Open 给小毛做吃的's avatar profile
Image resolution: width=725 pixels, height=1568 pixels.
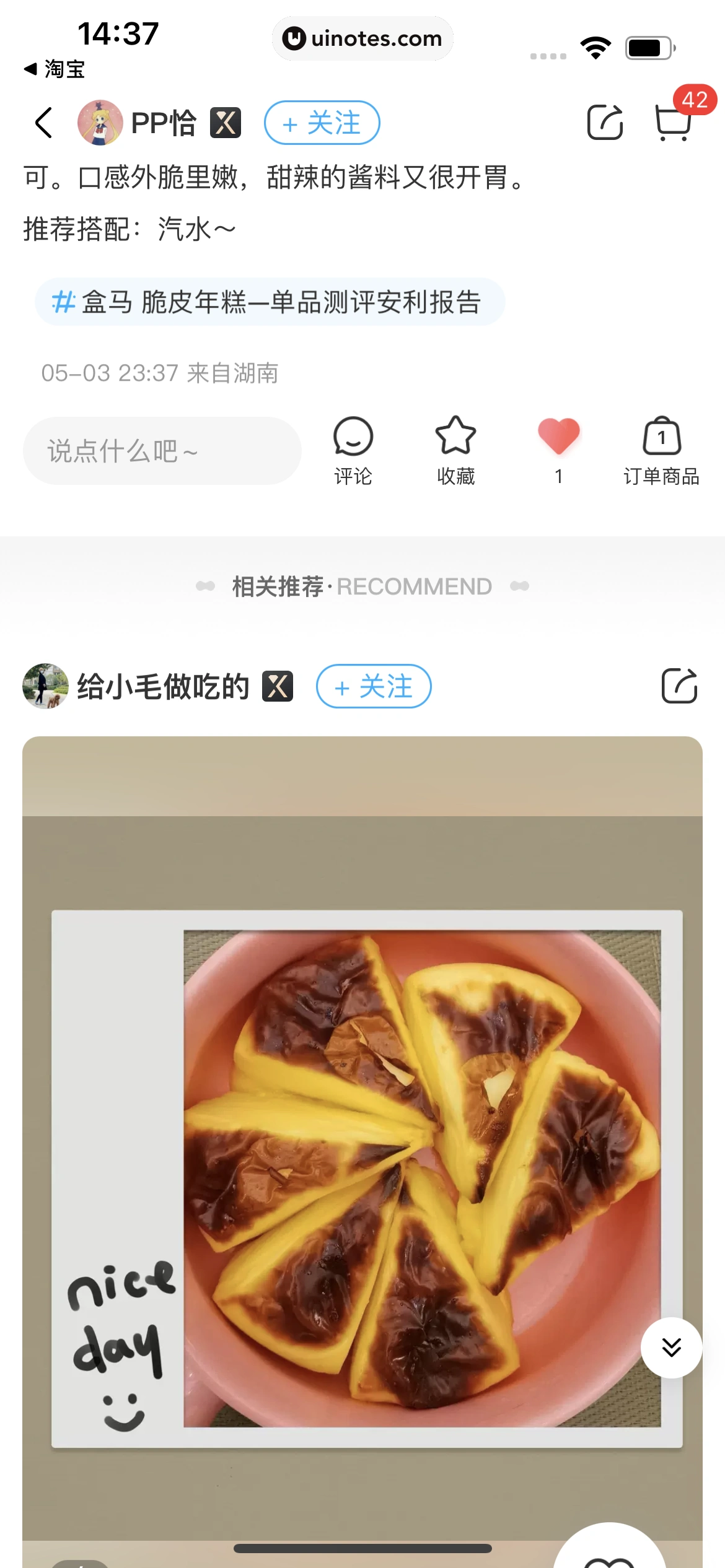click(45, 686)
